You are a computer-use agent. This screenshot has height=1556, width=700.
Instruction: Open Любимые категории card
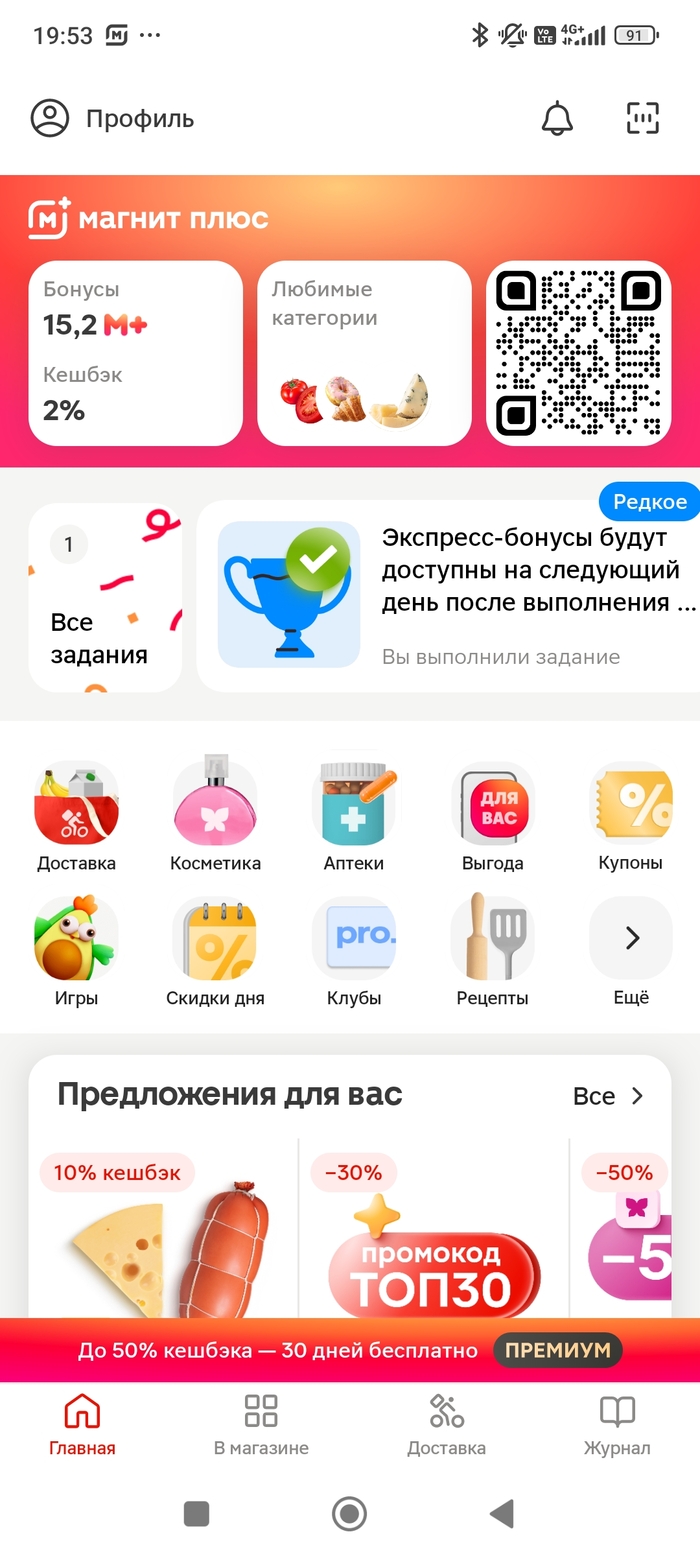[x=364, y=353]
